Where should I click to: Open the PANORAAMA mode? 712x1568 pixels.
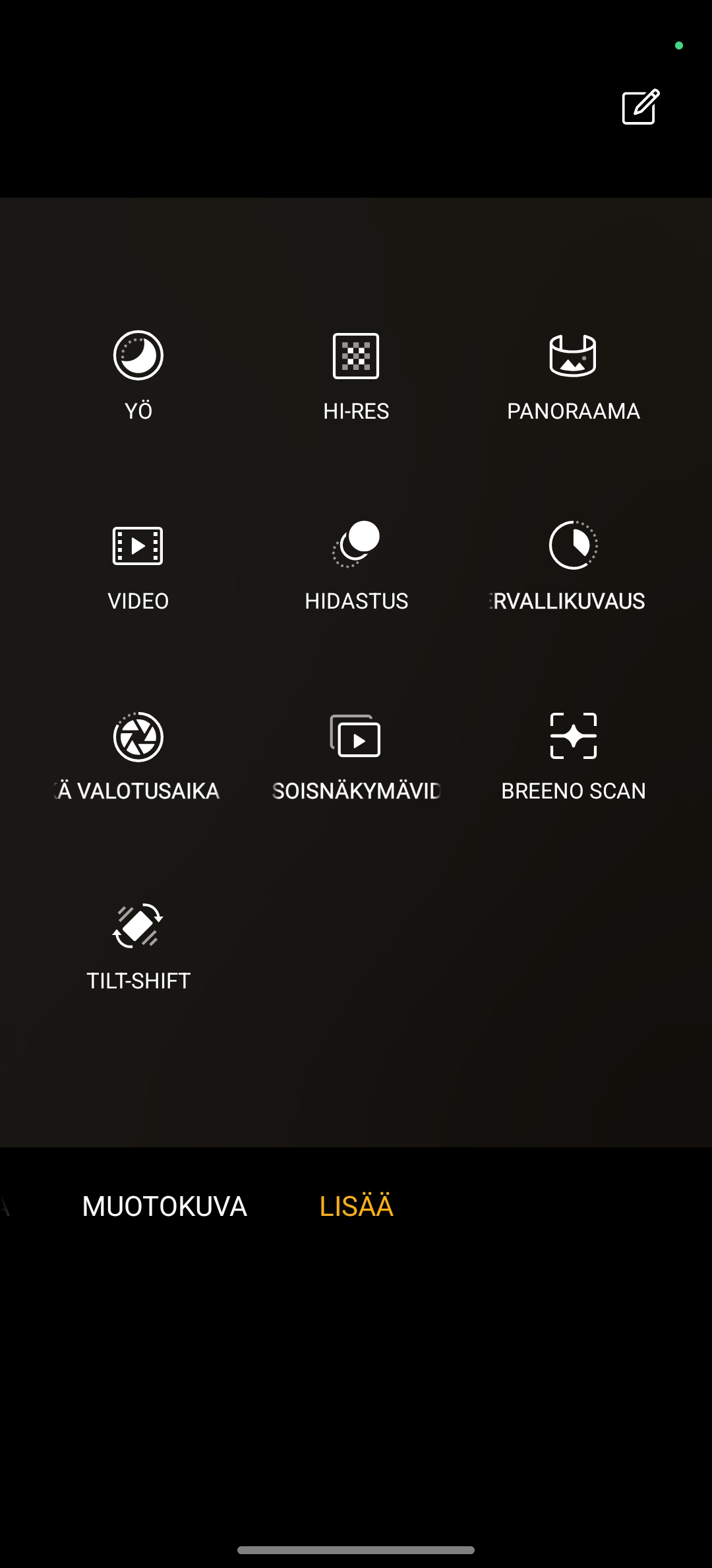pos(573,376)
